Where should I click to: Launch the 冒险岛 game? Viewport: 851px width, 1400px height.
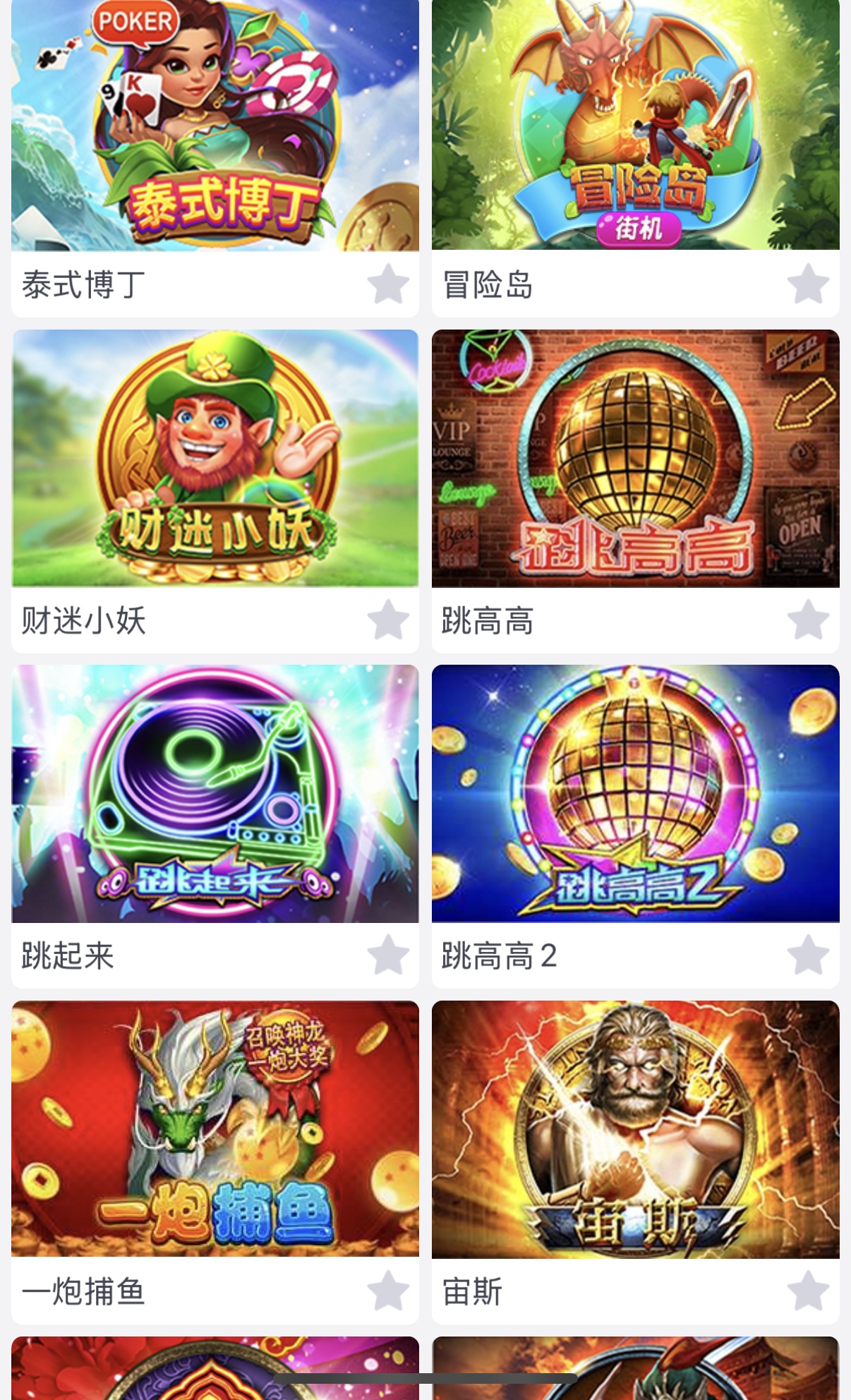pos(635,126)
